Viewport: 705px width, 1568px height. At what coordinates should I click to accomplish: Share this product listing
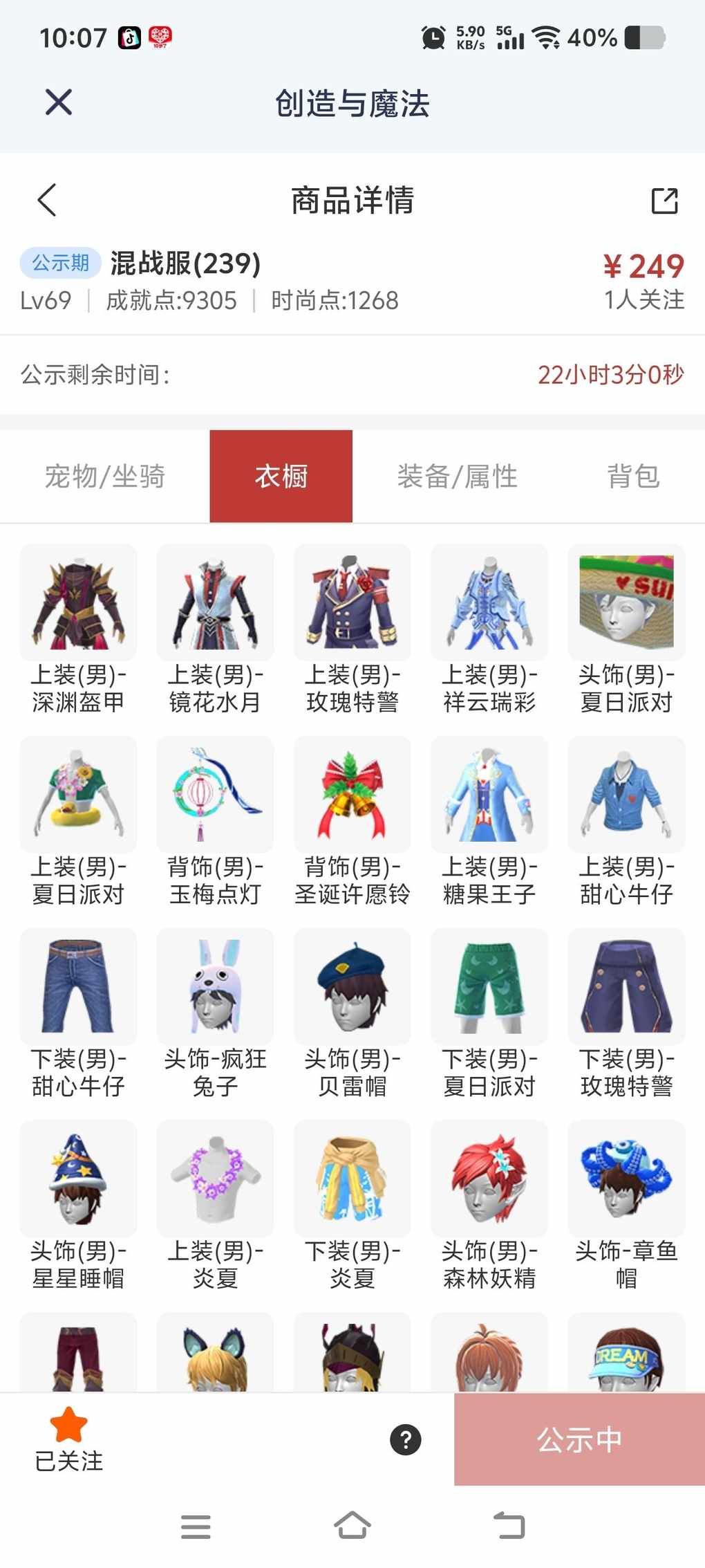[x=664, y=201]
